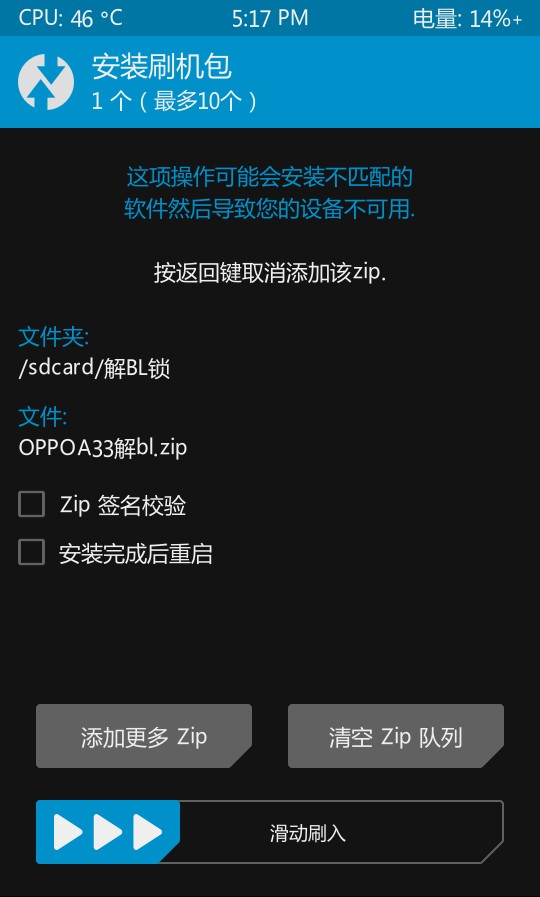Tap the 滑动刷入 slider handle
This screenshot has height=897, width=540.
click(108, 831)
